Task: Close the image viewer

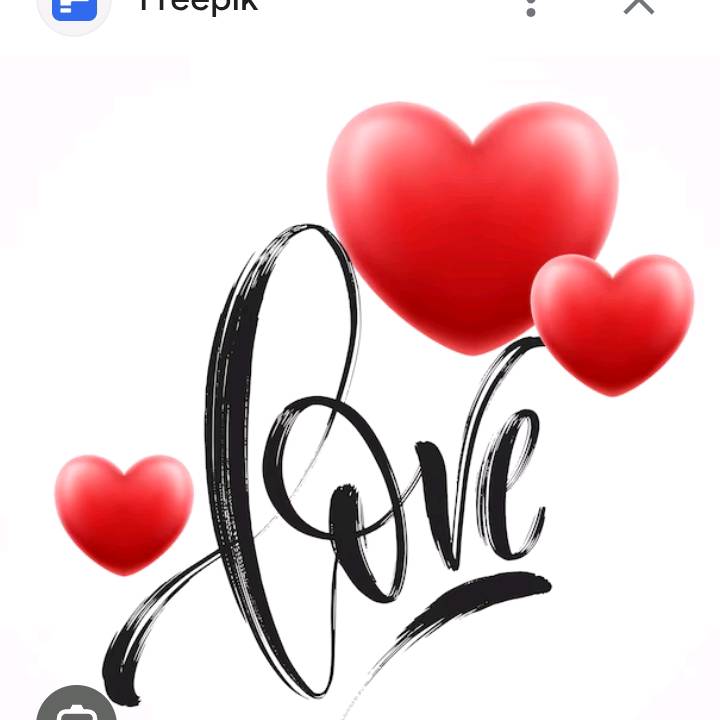Action: pos(638,6)
